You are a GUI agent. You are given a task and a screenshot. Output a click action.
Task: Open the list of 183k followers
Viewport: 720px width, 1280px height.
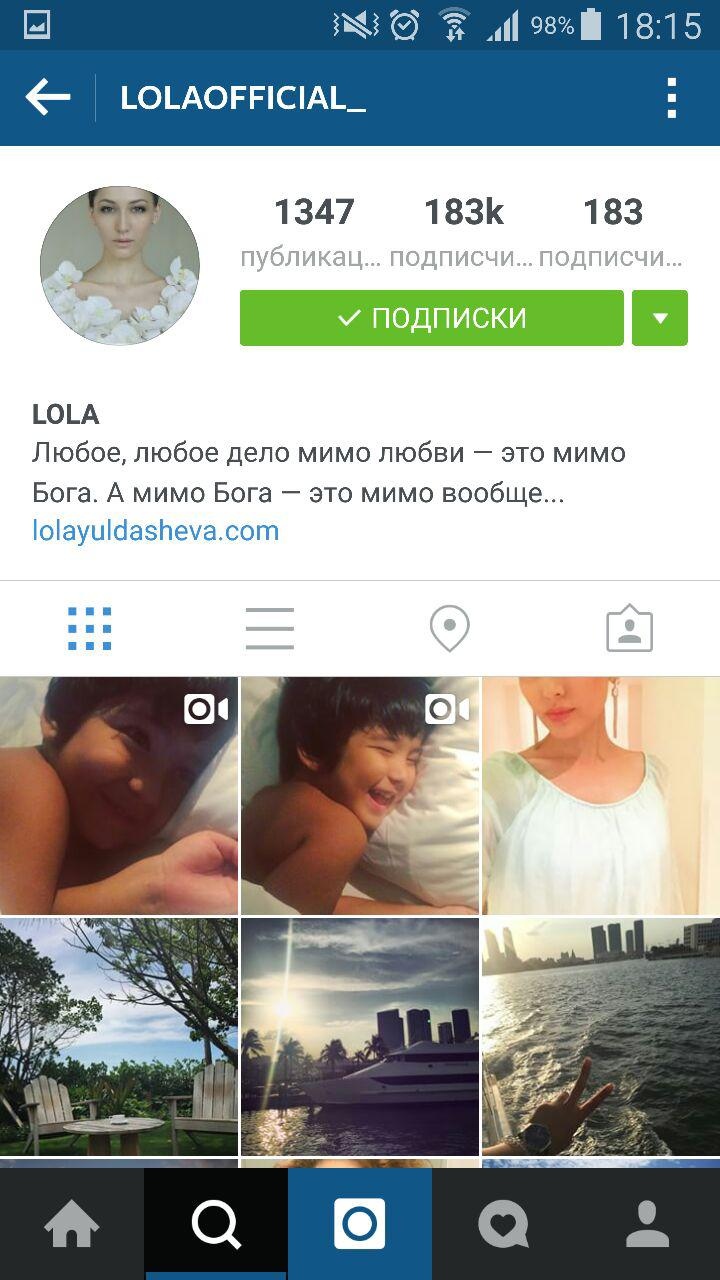463,230
